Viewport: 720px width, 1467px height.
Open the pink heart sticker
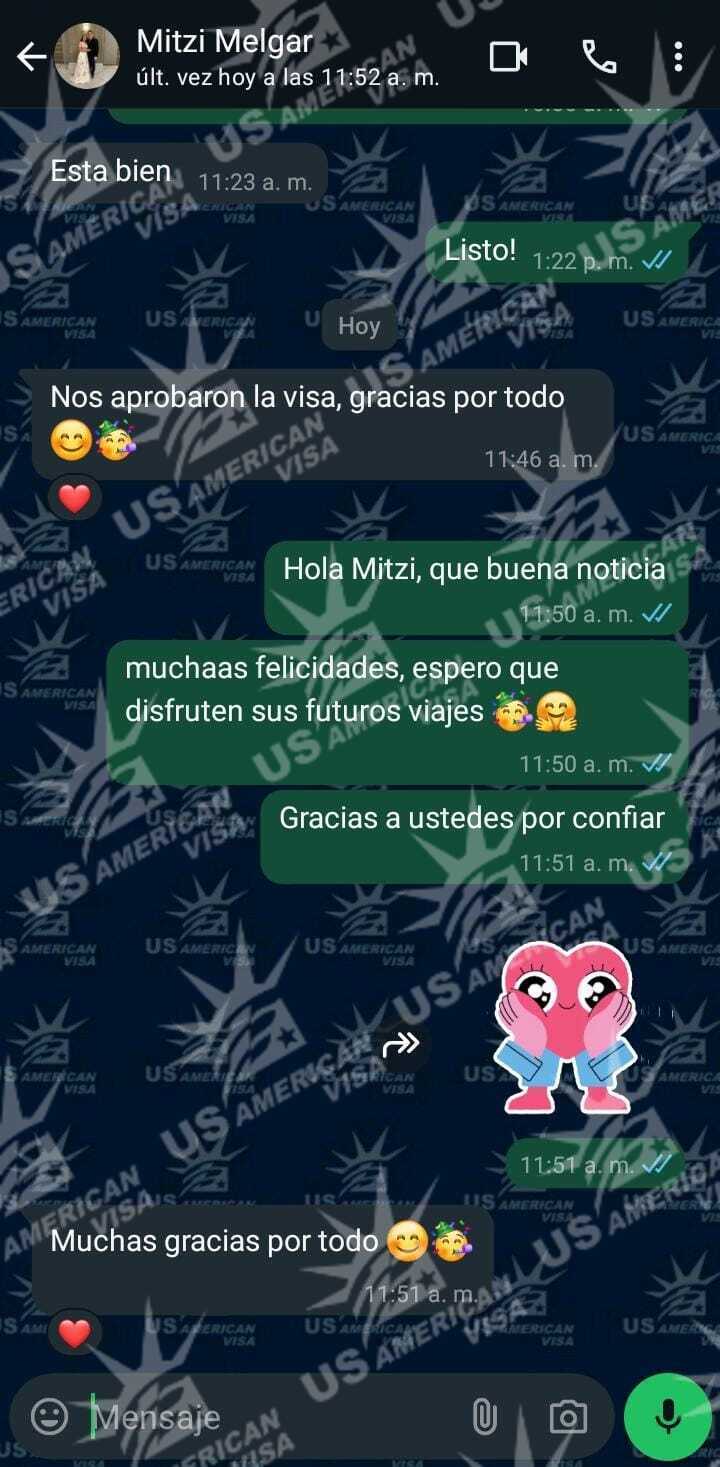point(565,1030)
